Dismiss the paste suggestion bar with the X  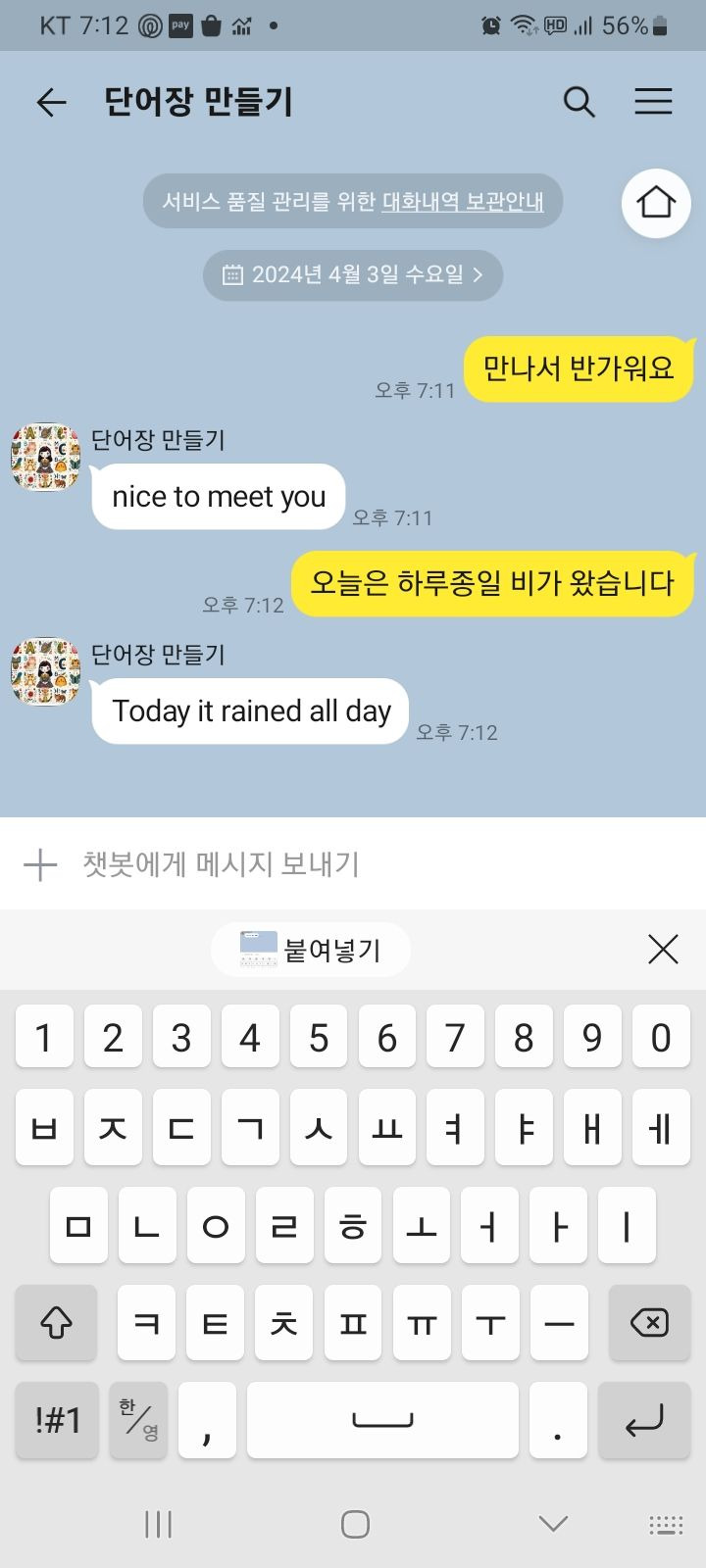(x=663, y=949)
